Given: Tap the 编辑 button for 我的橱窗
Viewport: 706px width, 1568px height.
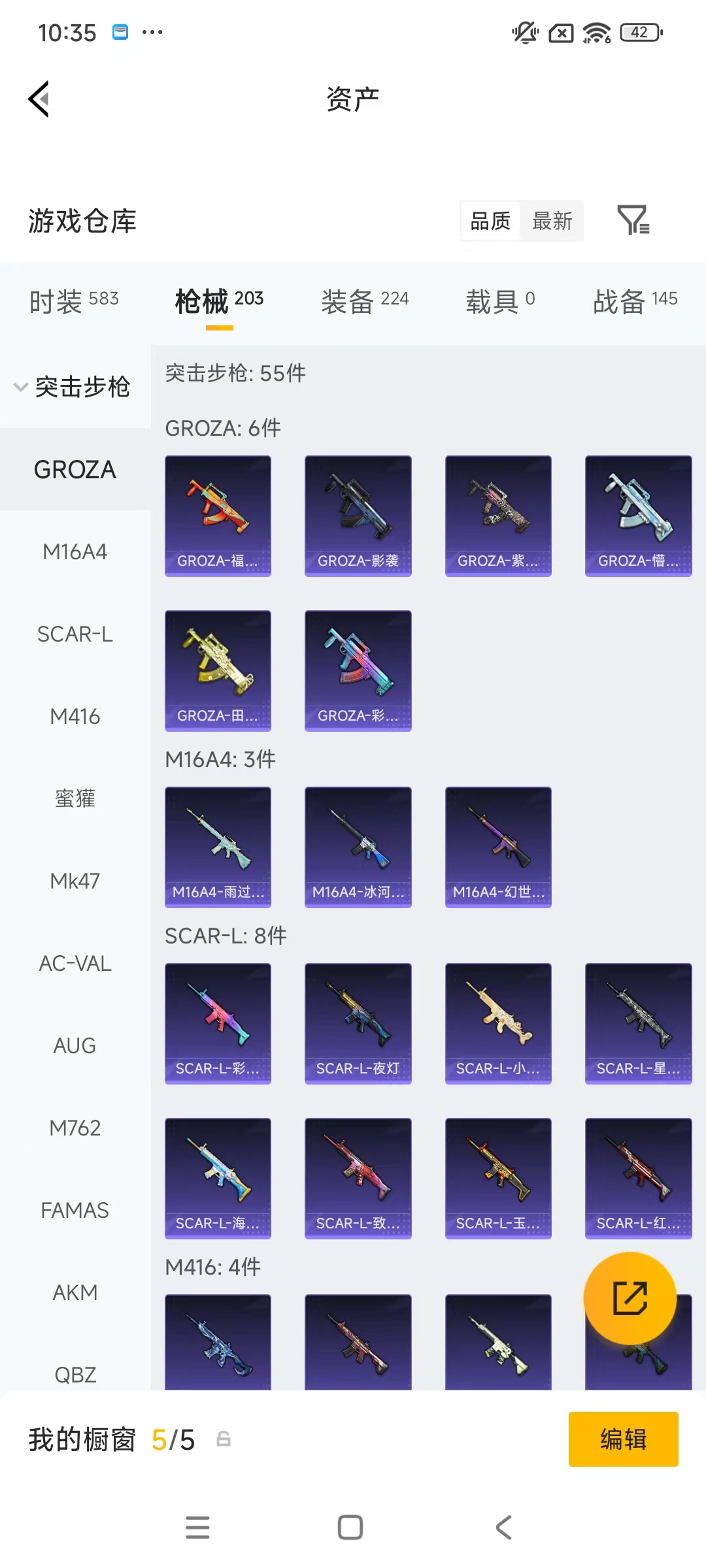Looking at the screenshot, I should [623, 1439].
